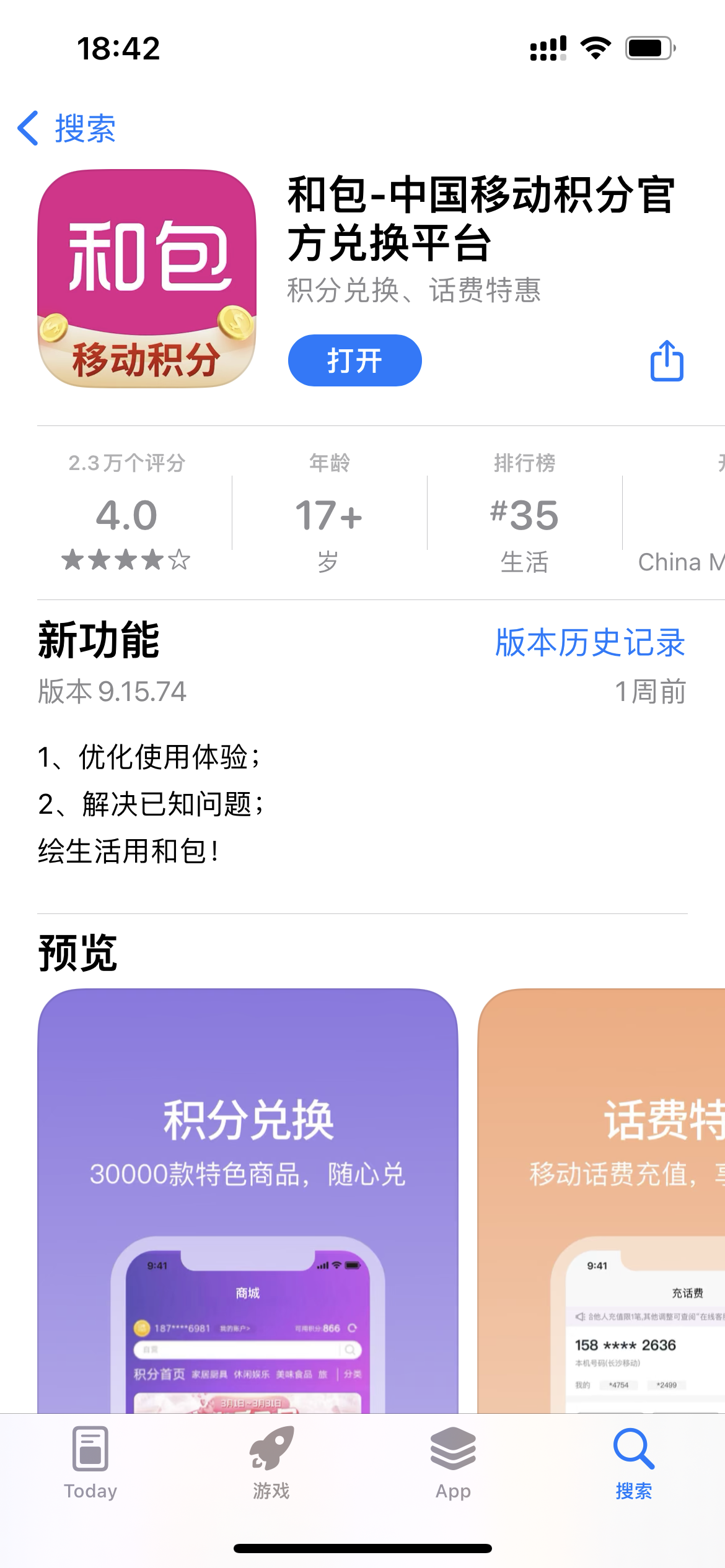725x1568 pixels.
Task: Switch to the Today tab
Action: [90, 1463]
